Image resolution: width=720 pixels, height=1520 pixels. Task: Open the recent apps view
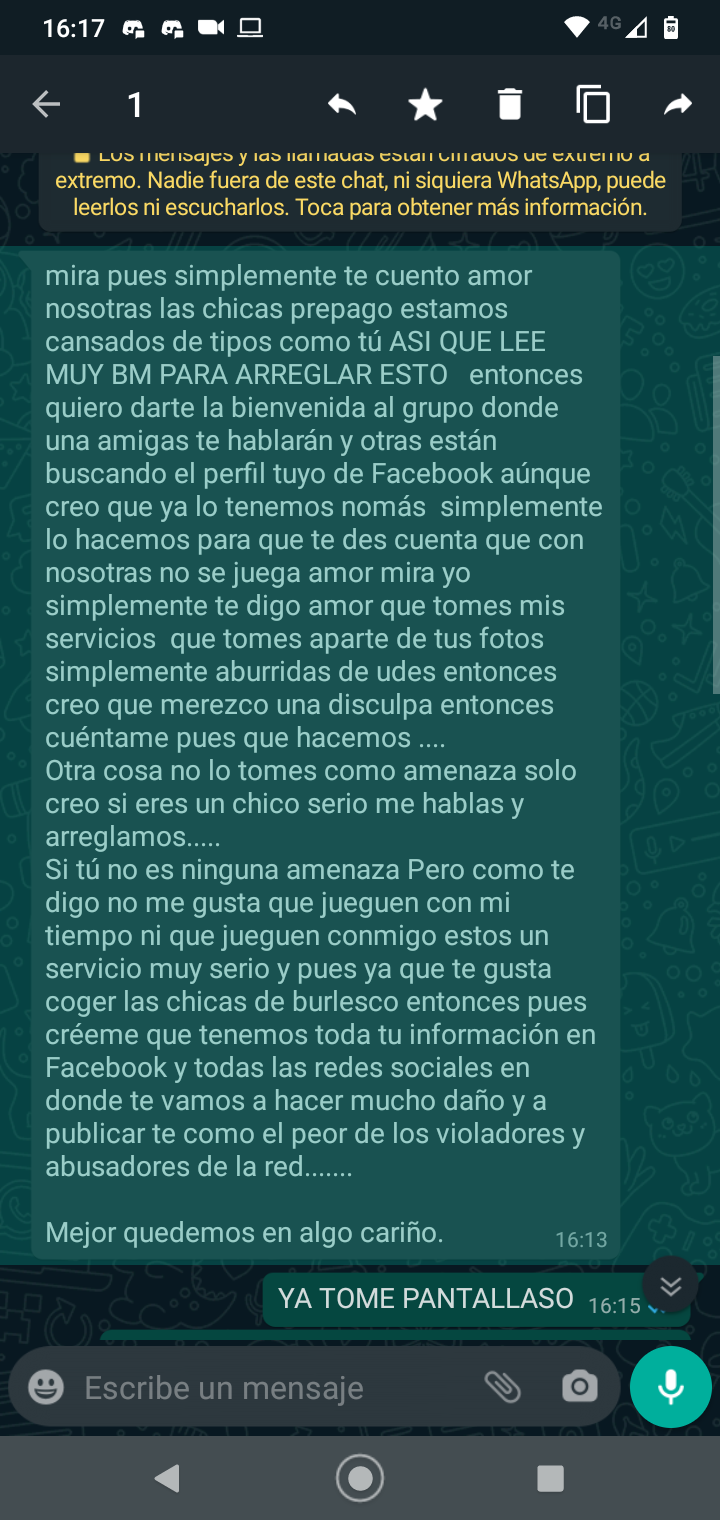[550, 1478]
